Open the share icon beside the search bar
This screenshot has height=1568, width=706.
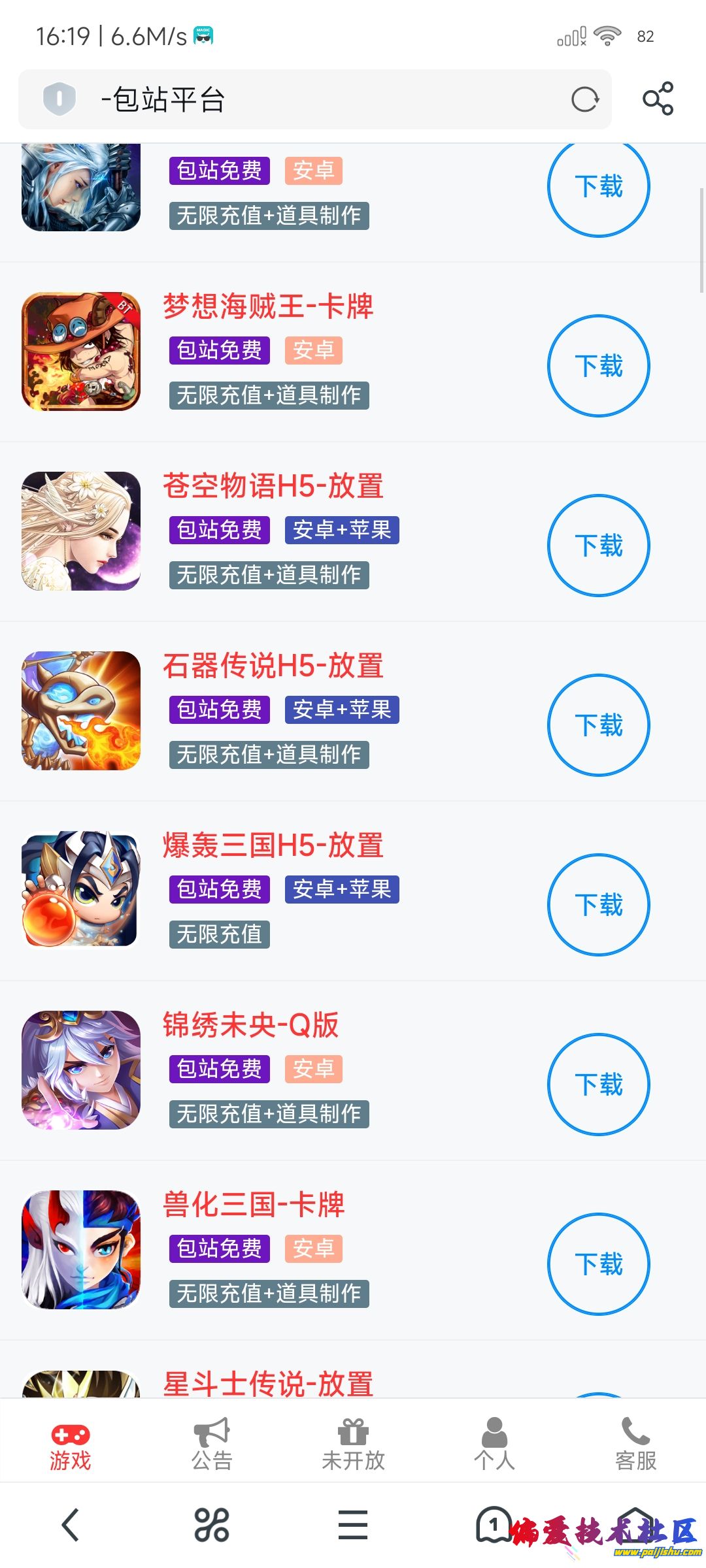[x=659, y=99]
